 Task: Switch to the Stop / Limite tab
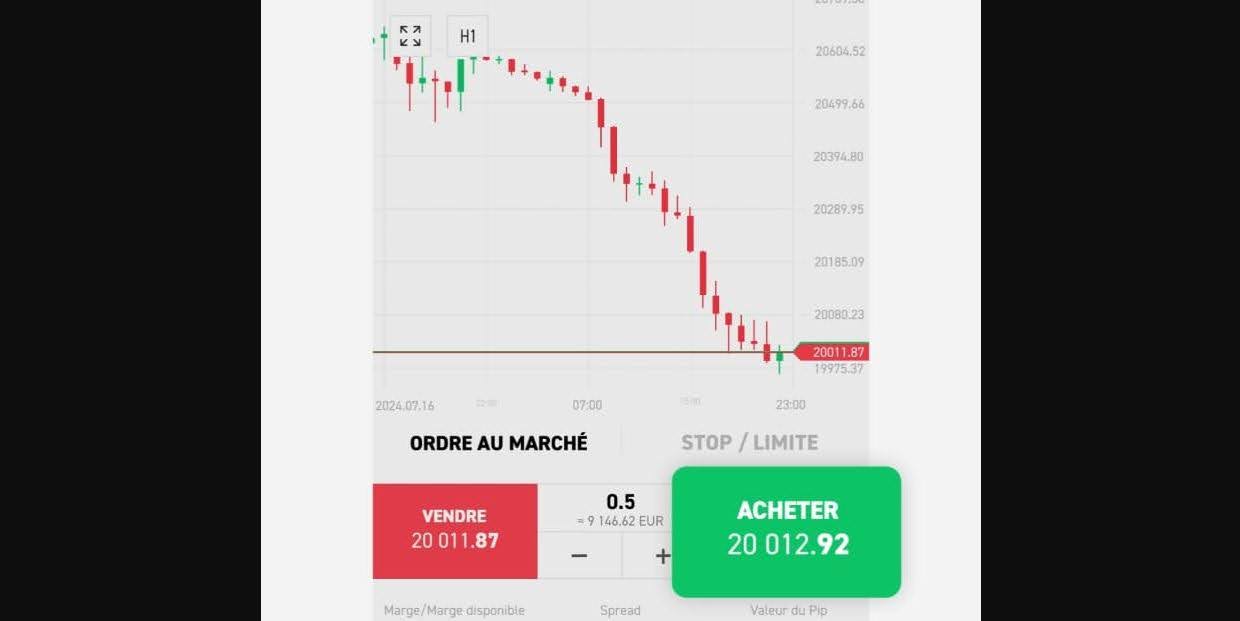point(749,442)
